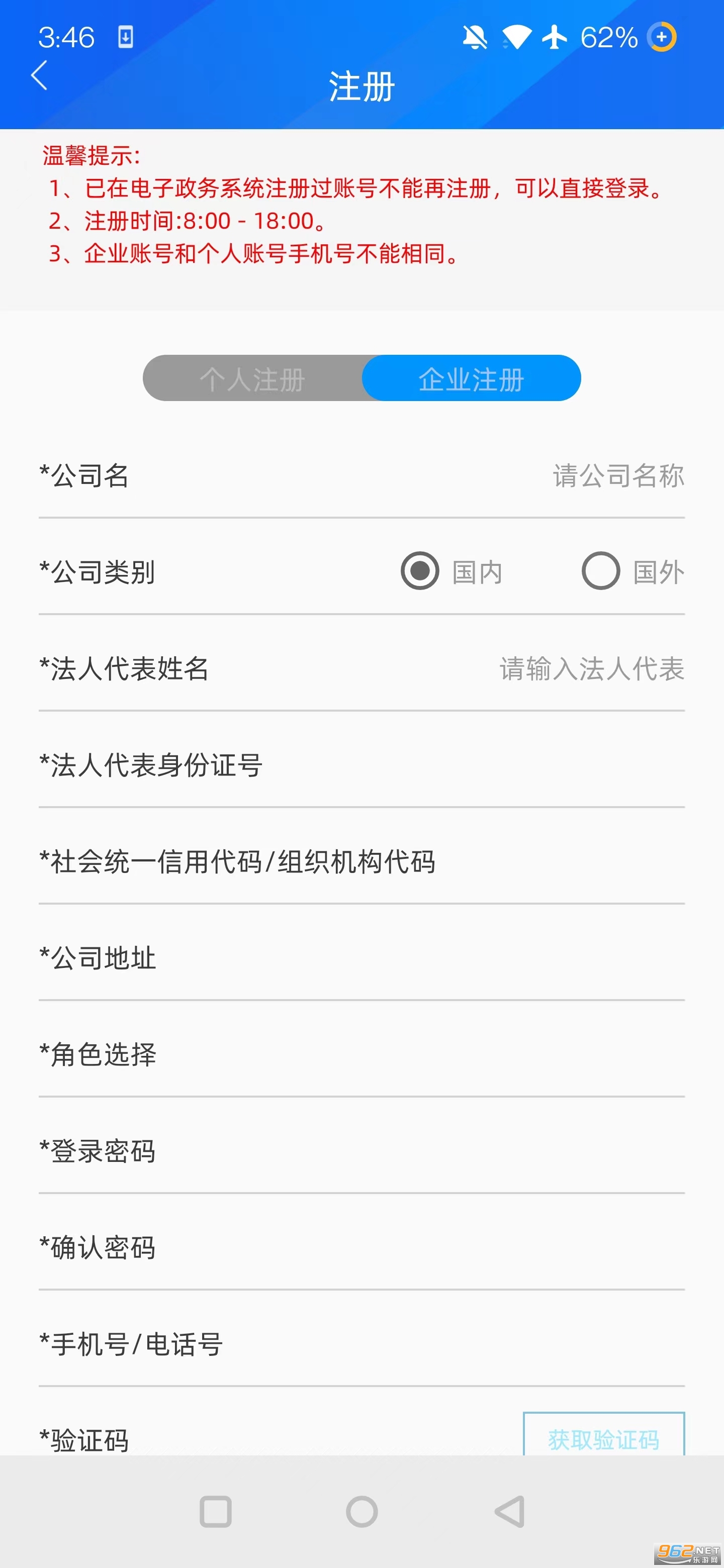This screenshot has height=1568, width=724.
Task: Choose the 国外 company type
Action: (632, 571)
